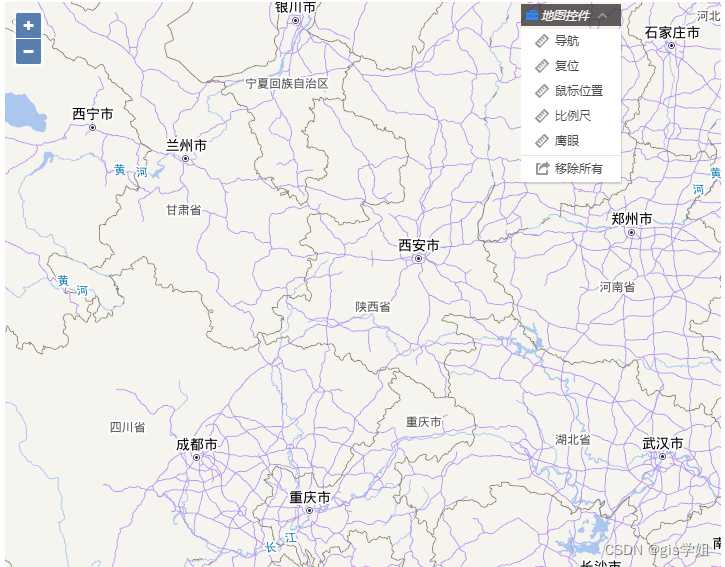Collapse the 地图控件 dropdown menu

click(602, 16)
